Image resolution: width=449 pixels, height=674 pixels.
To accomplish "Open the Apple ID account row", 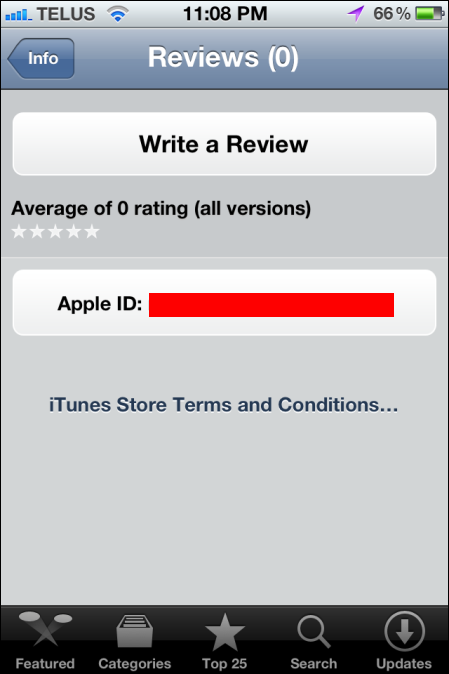I will pyautogui.click(x=224, y=303).
